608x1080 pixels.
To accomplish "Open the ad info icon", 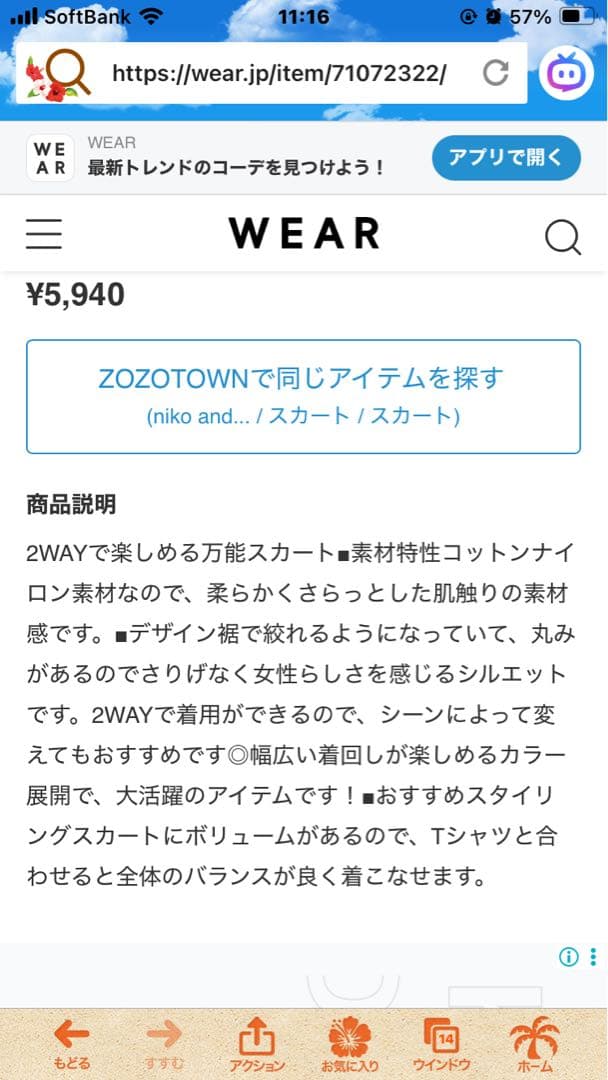I will (x=568, y=957).
